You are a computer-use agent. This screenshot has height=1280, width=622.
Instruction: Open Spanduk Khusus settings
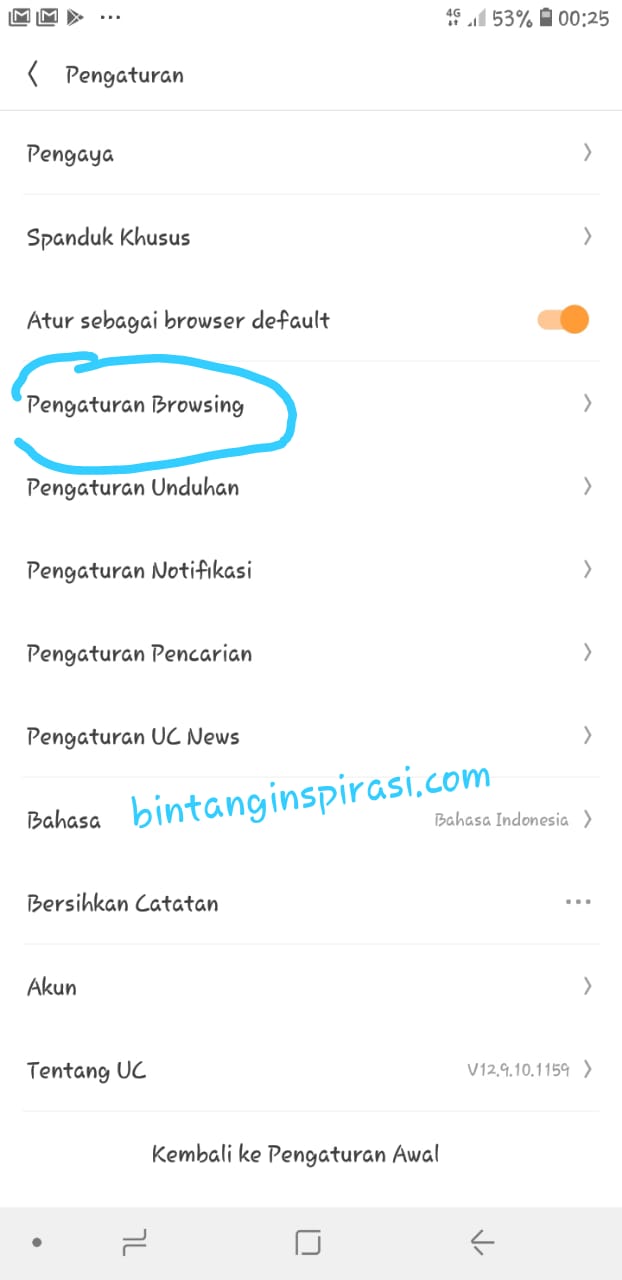(x=310, y=237)
